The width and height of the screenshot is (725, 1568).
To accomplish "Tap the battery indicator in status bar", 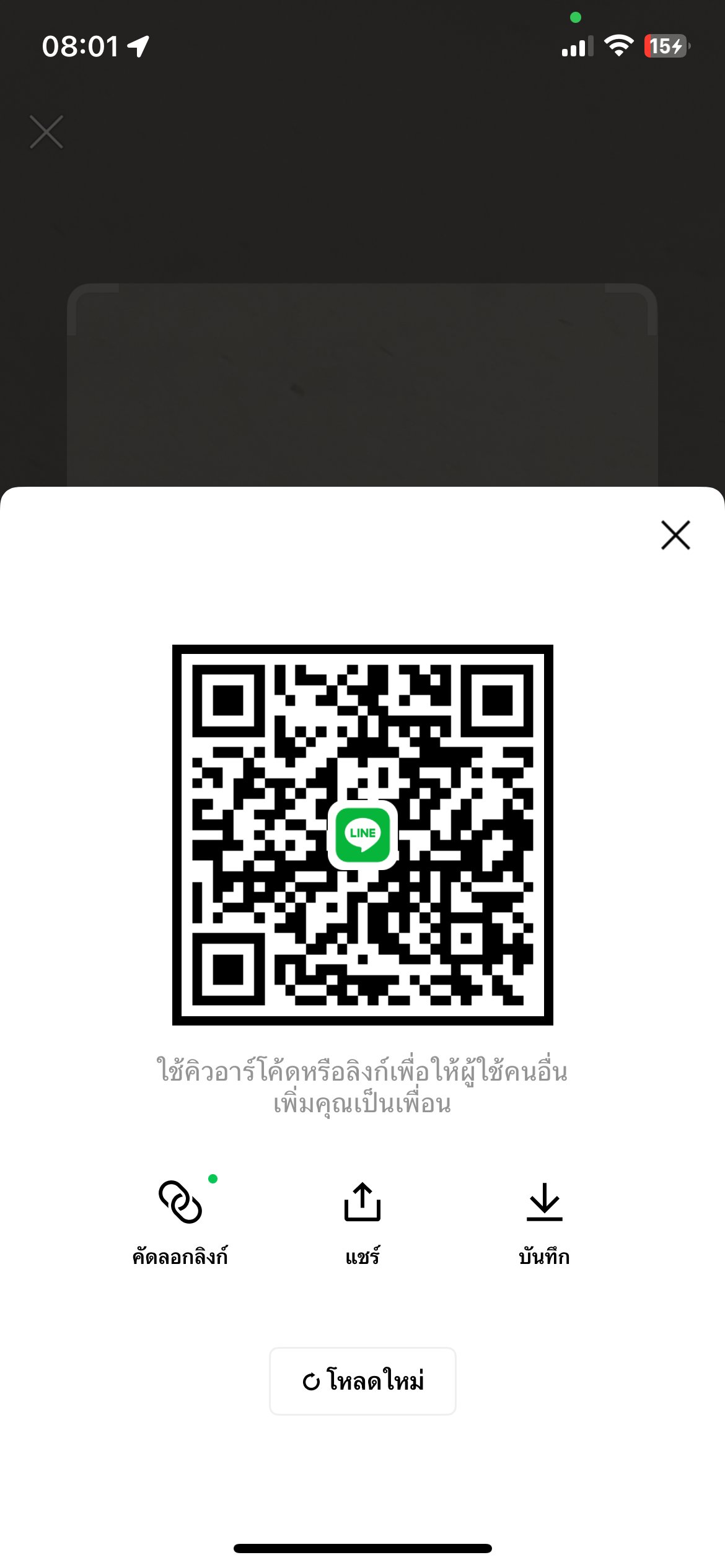I will click(666, 45).
